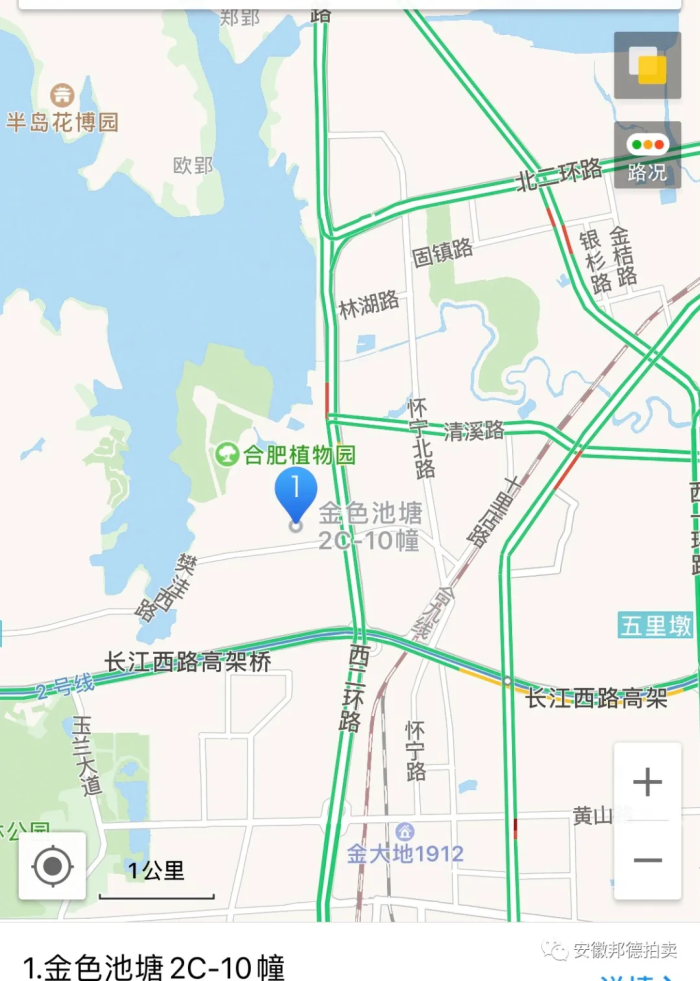The height and width of the screenshot is (981, 700).
Task: Zoom in with the plus button
Action: [x=647, y=782]
